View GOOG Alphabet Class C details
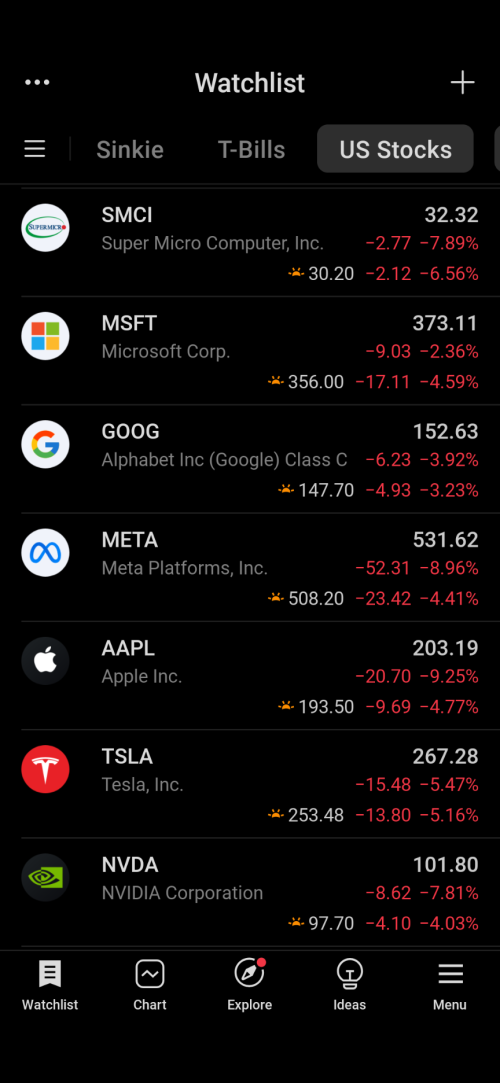The width and height of the screenshot is (500, 1083). tap(250, 459)
